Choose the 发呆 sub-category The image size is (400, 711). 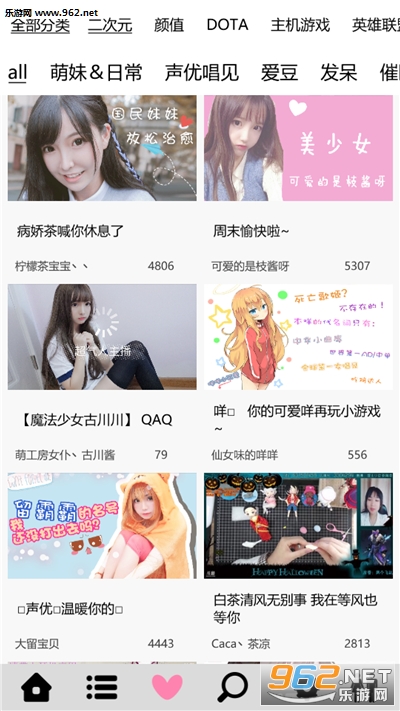click(x=339, y=73)
